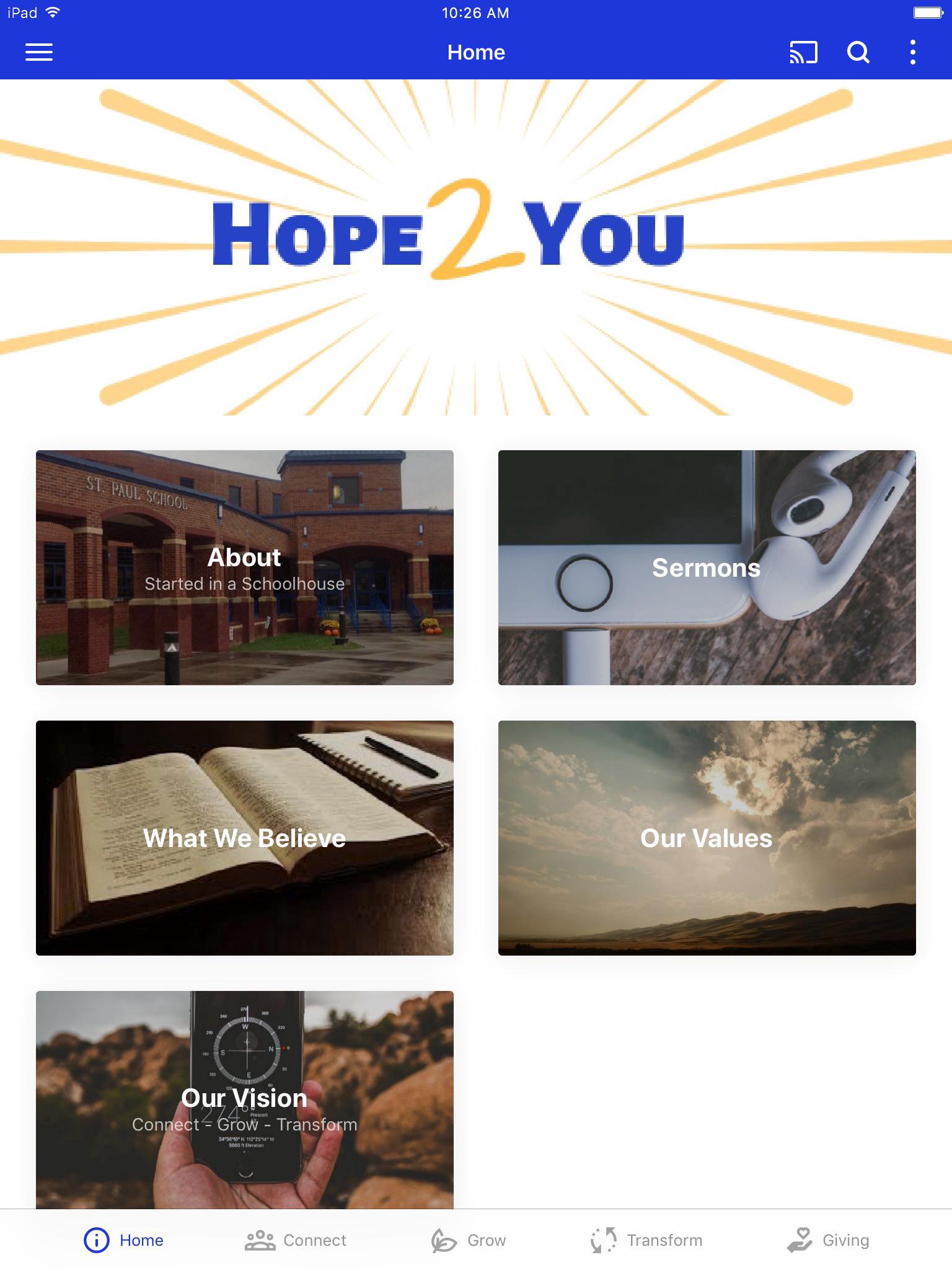Open the three-dot overflow menu
The image size is (952, 1270).
click(x=912, y=52)
